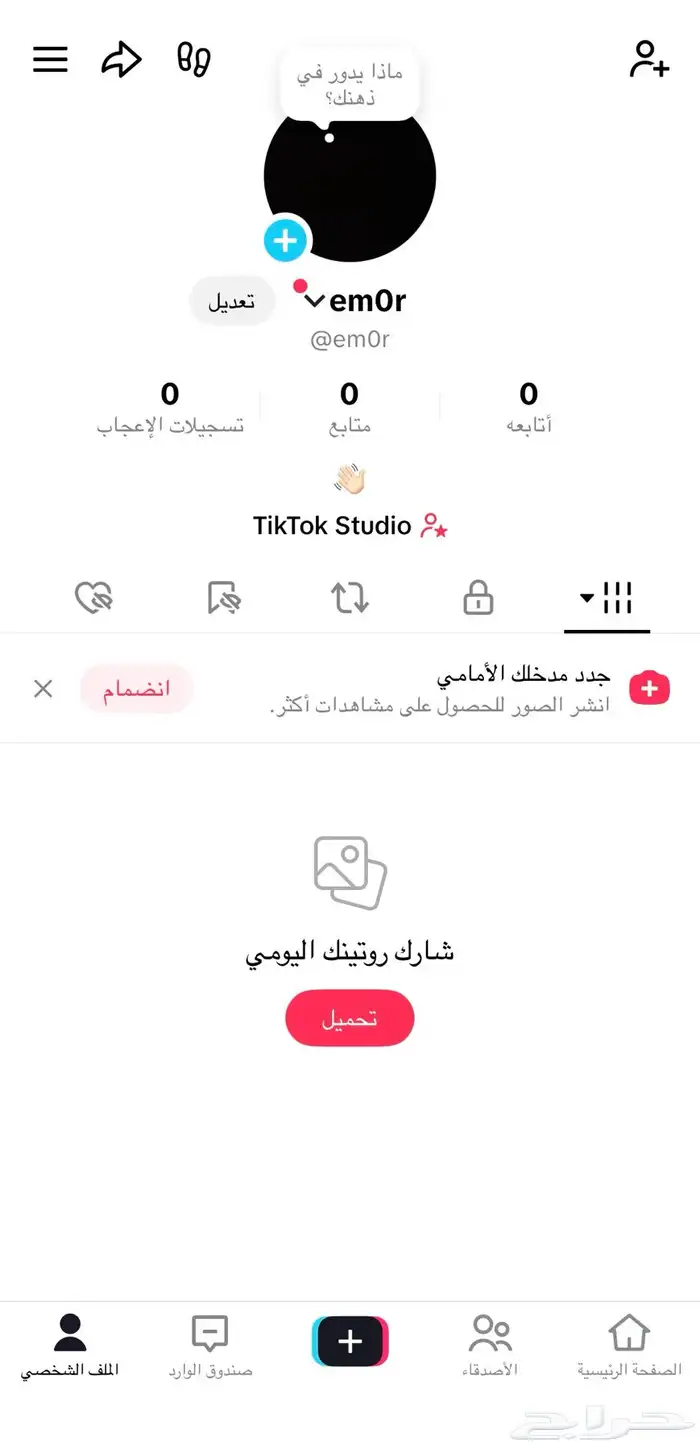Open the hamburger menu
This screenshot has height=1450, width=700.
(50, 60)
